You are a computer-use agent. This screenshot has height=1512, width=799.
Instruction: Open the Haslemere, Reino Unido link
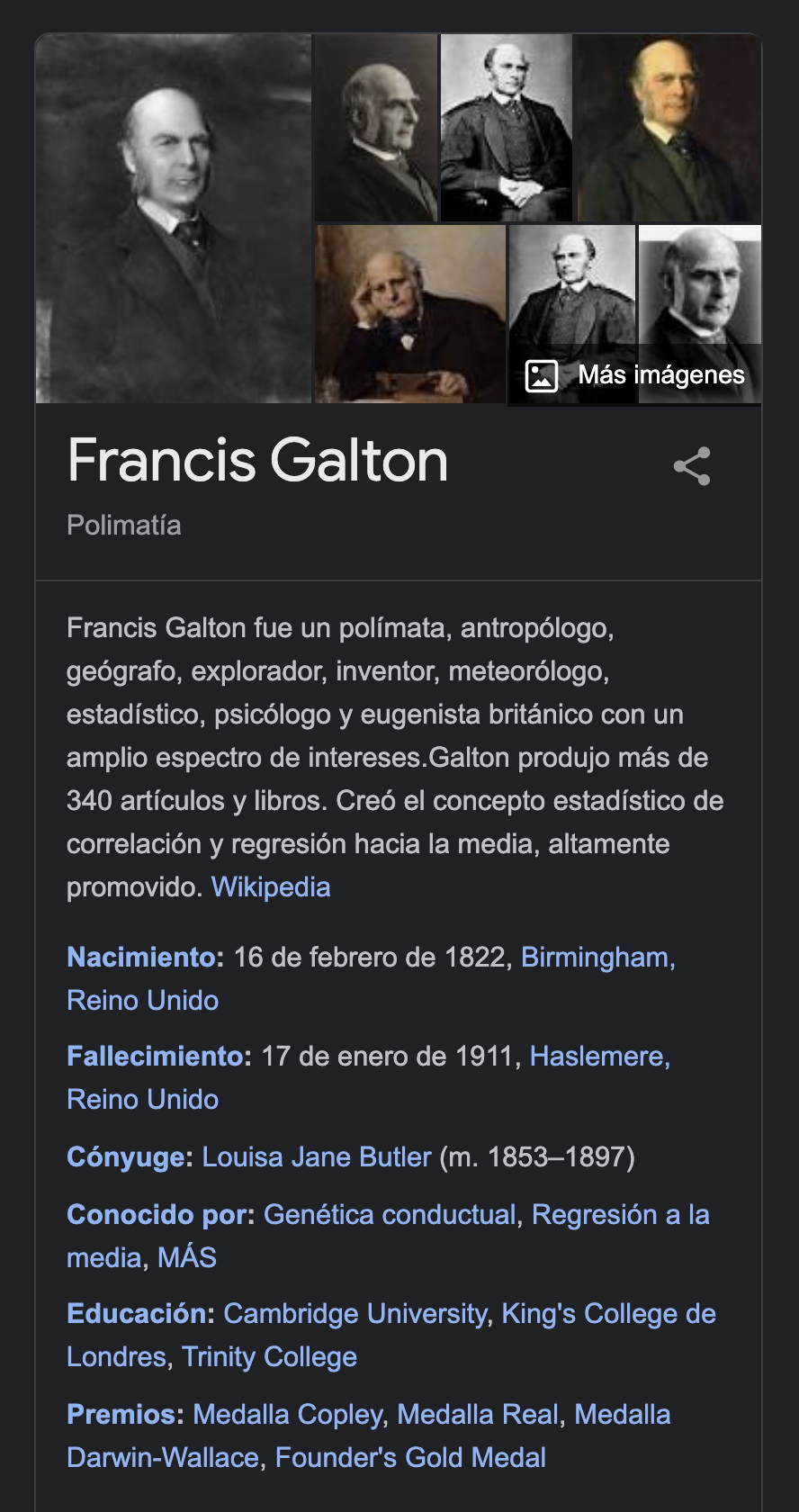pyautogui.click(x=599, y=1056)
